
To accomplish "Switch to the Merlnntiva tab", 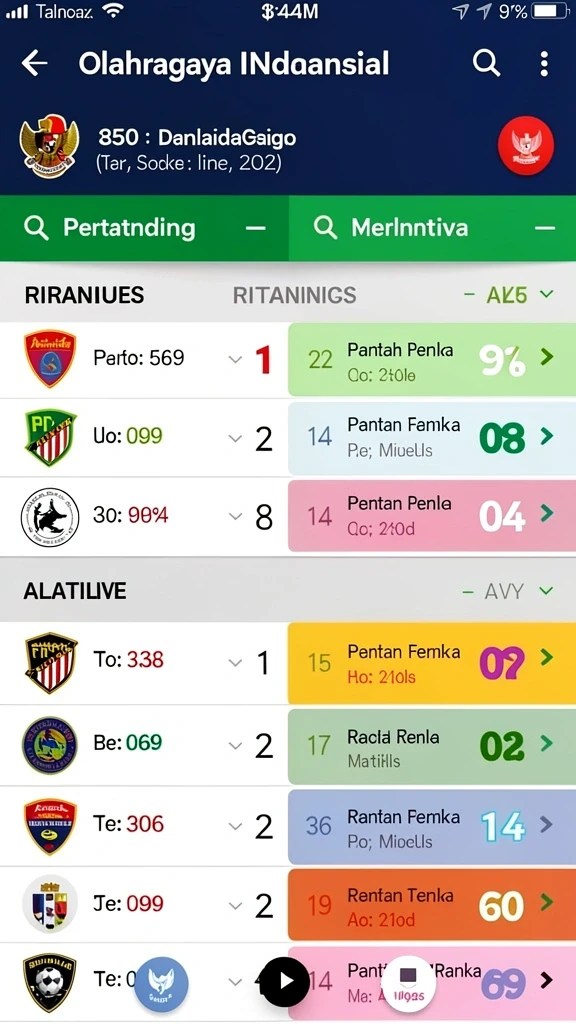I will coord(432,228).
